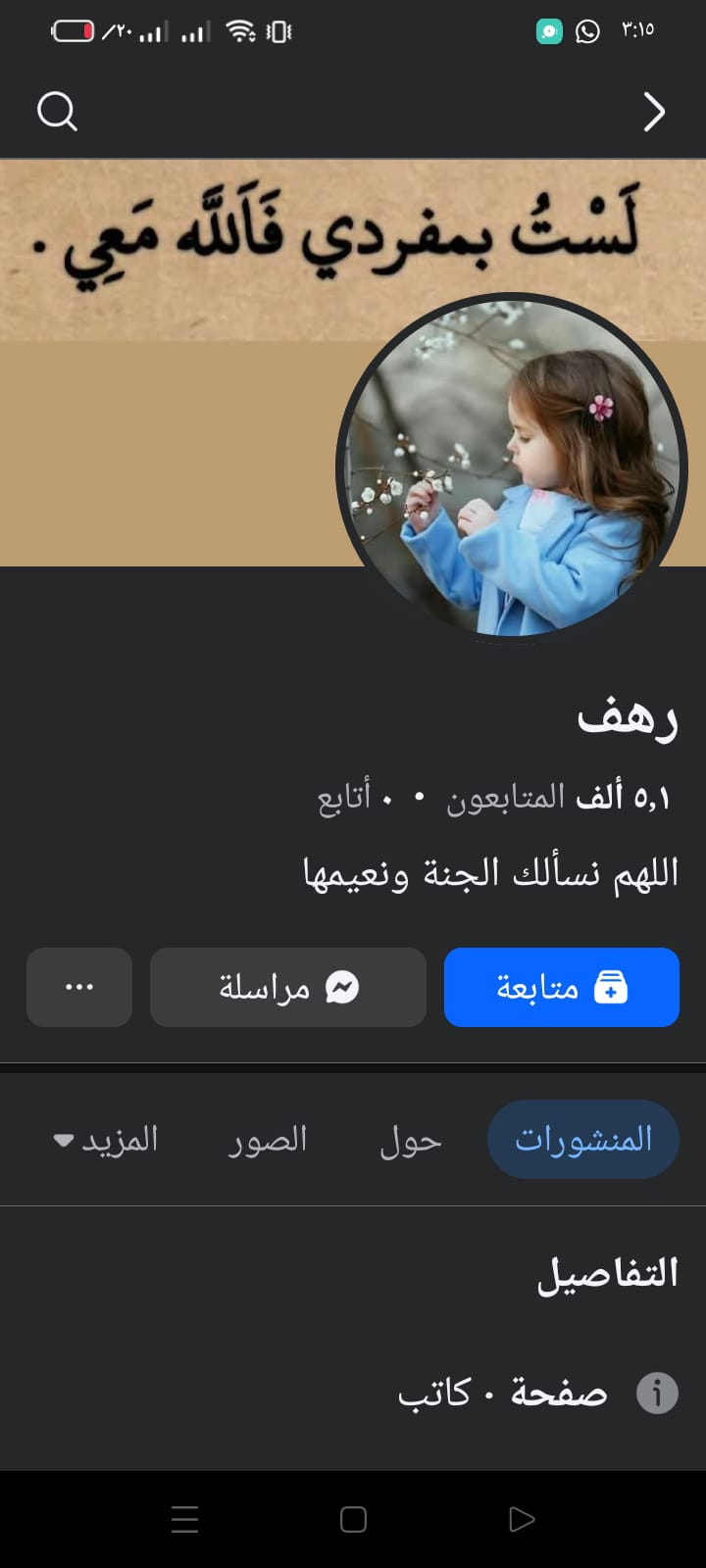Image resolution: width=706 pixels, height=1568 pixels.
Task: Open the cover photo with Arabic calligraphy
Action: (196, 294)
